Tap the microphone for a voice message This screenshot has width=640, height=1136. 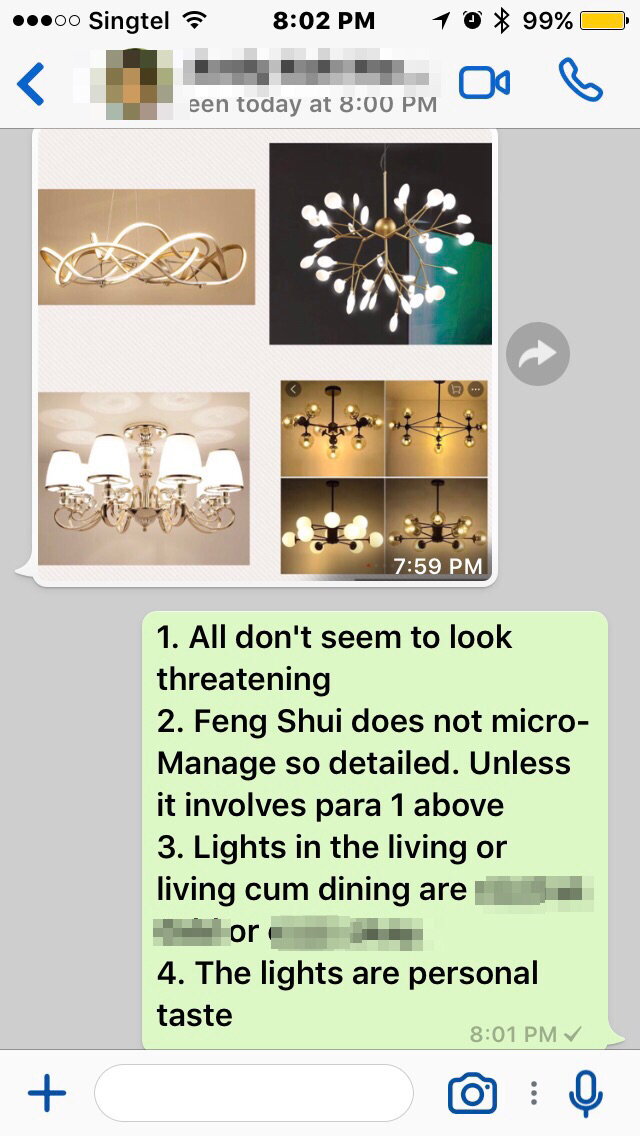click(585, 1093)
